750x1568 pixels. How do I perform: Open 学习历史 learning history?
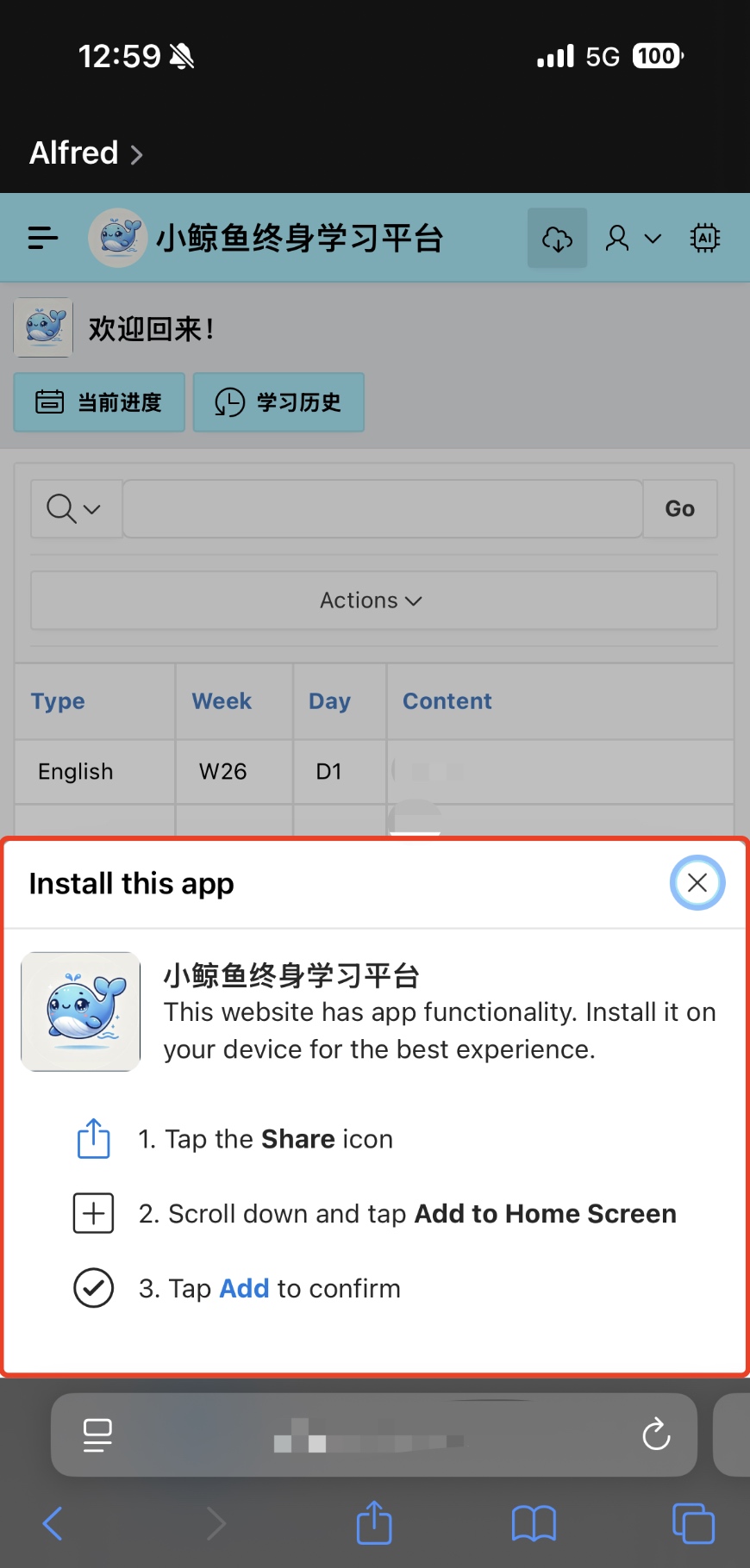pos(278,402)
